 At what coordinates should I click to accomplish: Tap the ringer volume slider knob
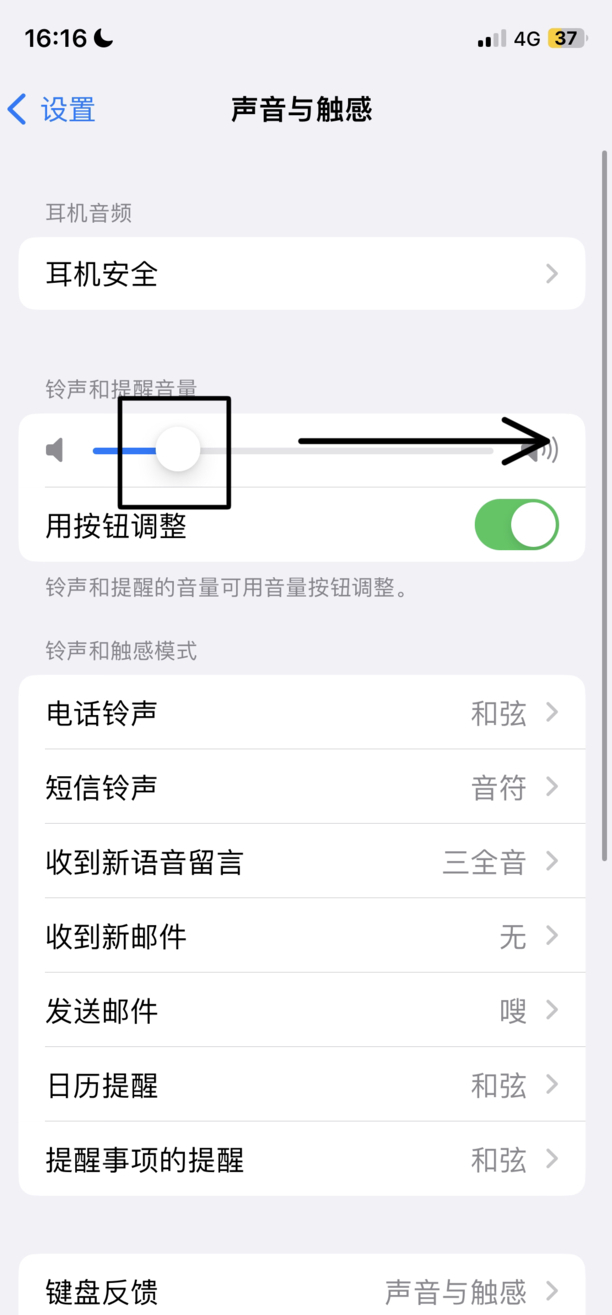[x=178, y=450]
